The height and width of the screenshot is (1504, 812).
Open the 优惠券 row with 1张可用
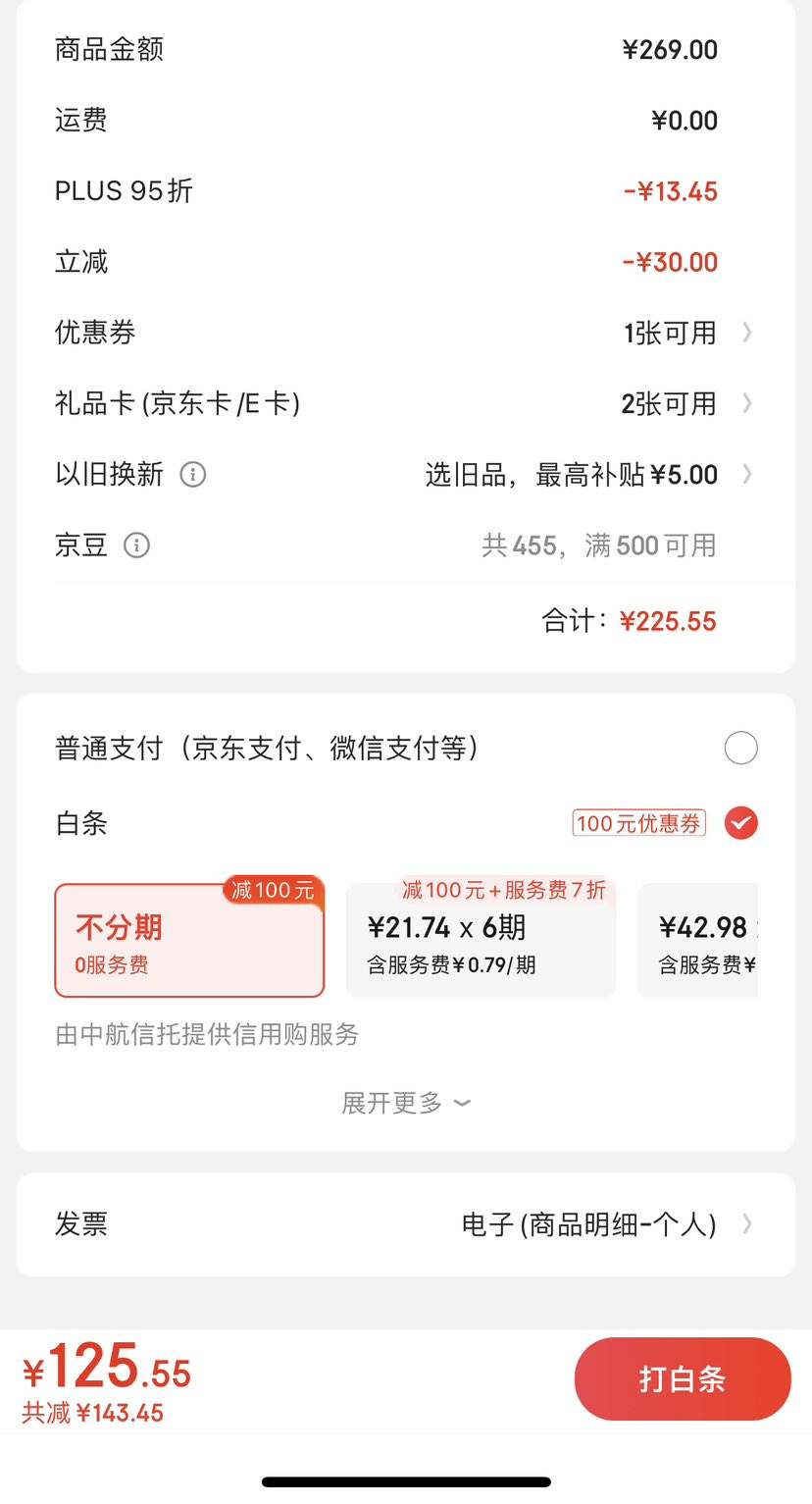pyautogui.click(x=405, y=333)
